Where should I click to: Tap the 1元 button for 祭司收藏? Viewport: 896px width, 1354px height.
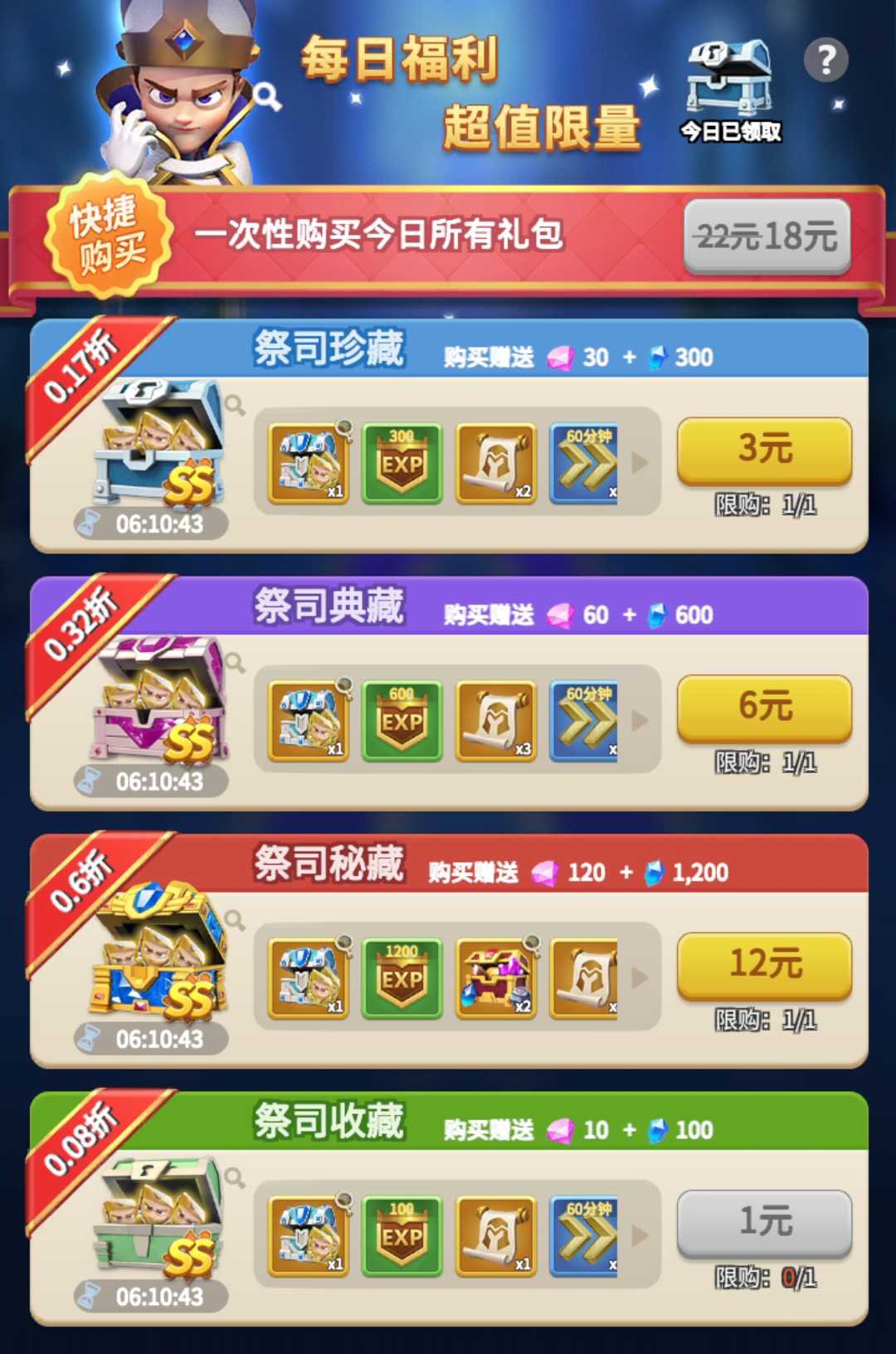764,1223
